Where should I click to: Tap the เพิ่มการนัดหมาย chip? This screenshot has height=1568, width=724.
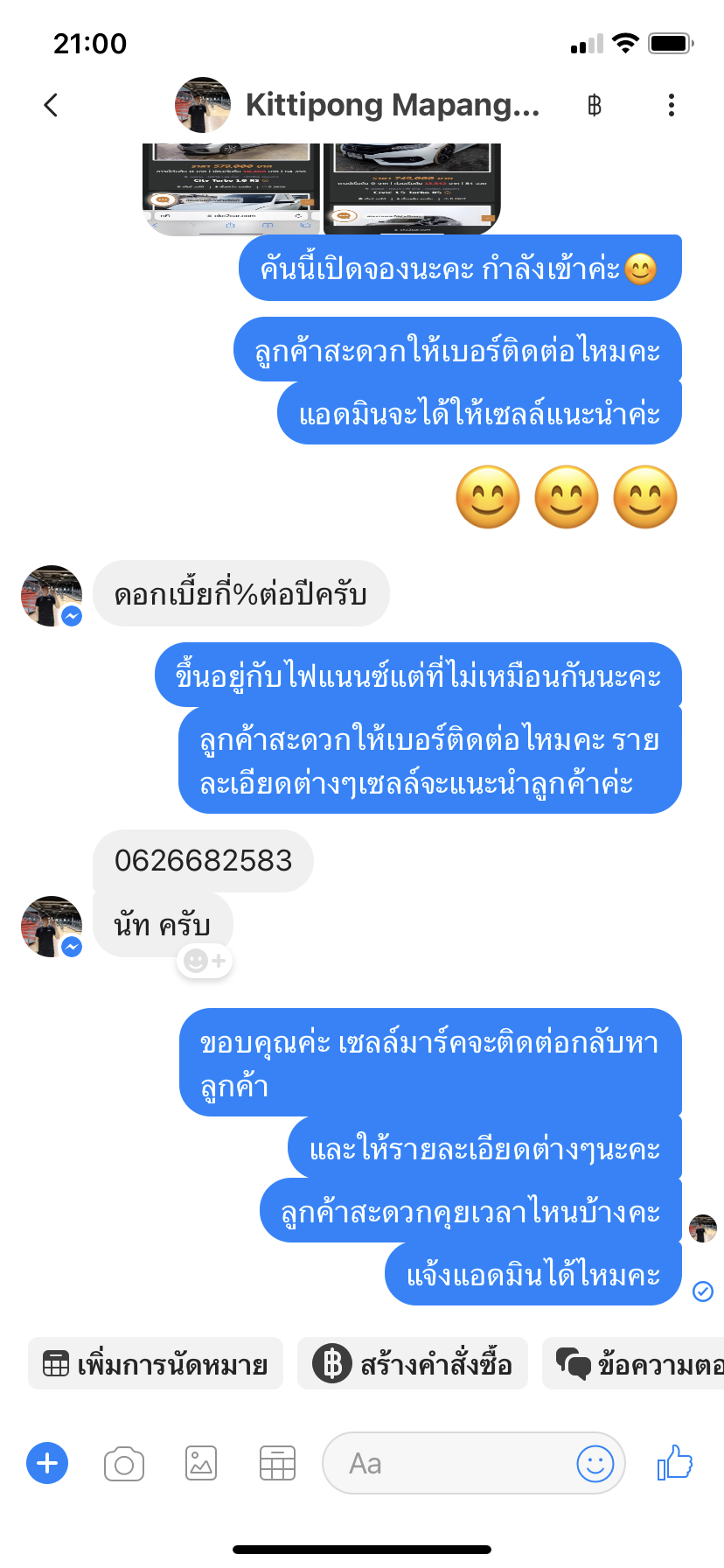pyautogui.click(x=156, y=1364)
